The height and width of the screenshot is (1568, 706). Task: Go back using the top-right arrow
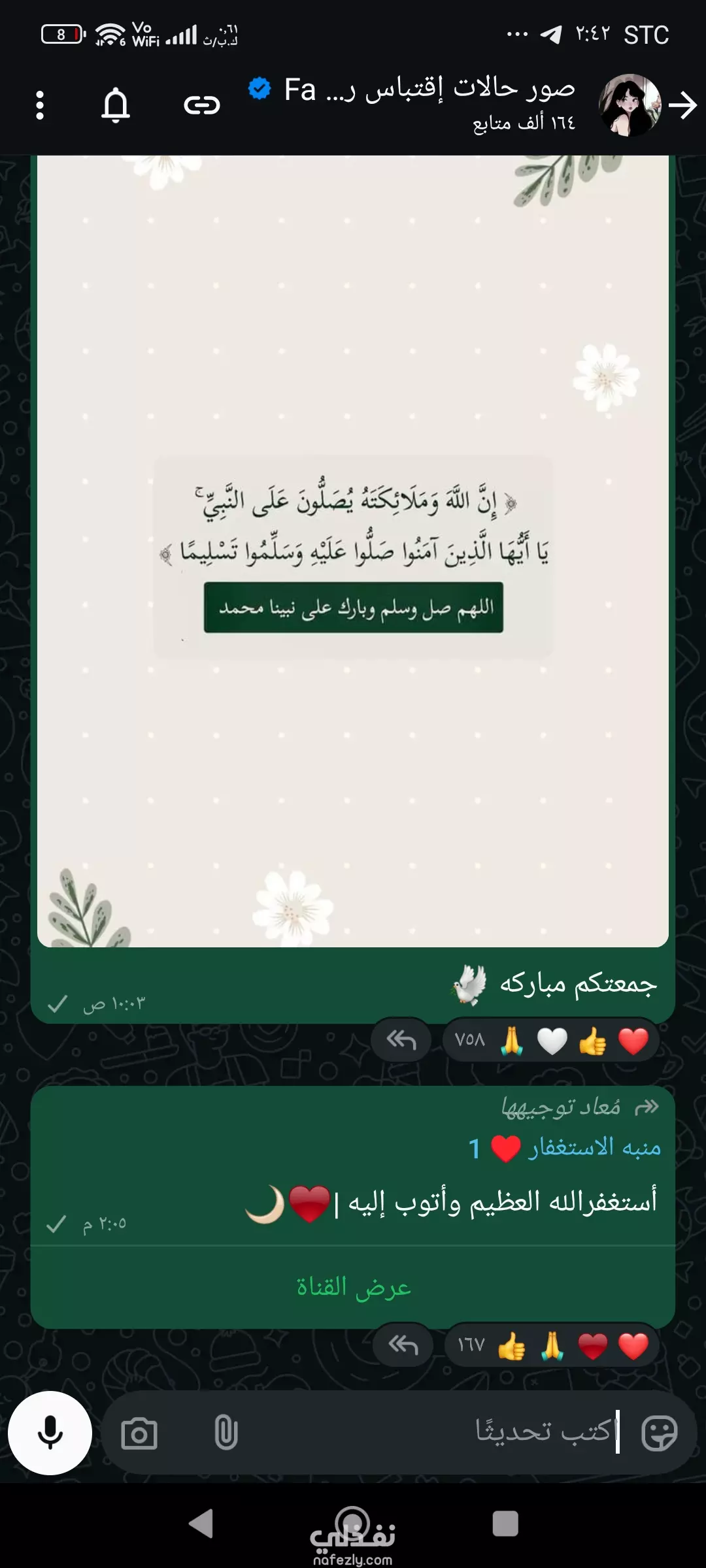coord(683,105)
